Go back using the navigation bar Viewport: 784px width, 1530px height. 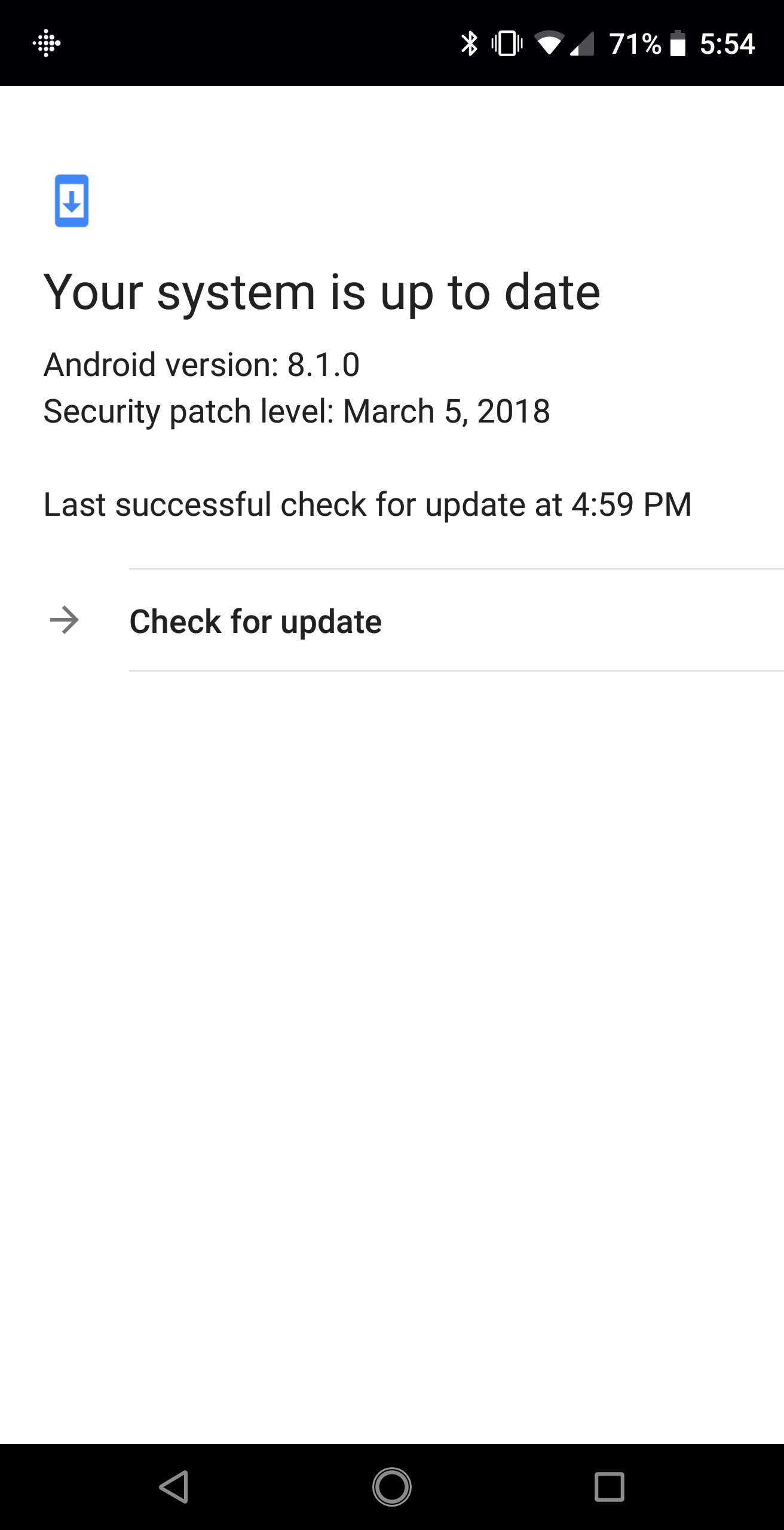pos(174,1486)
